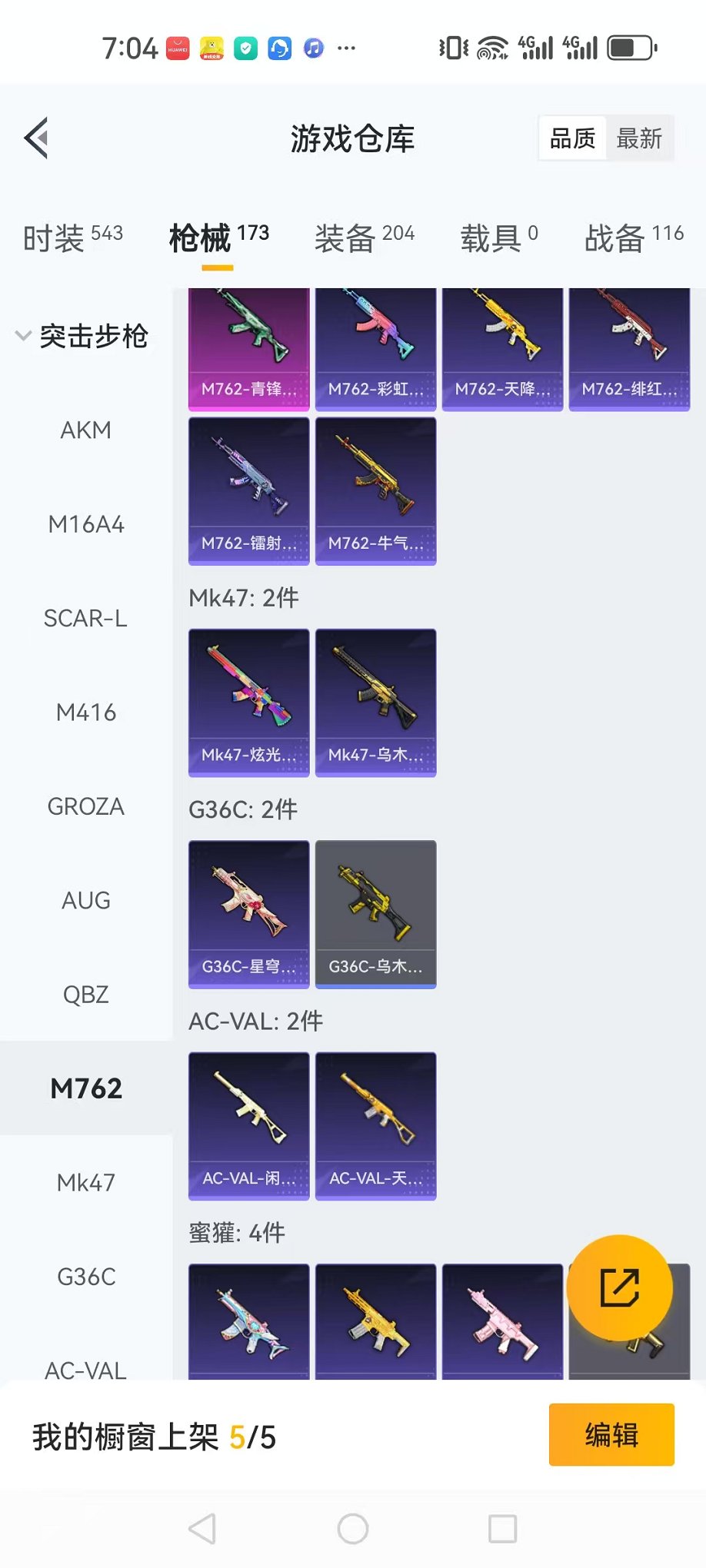Tap the system home button

[x=352, y=1529]
